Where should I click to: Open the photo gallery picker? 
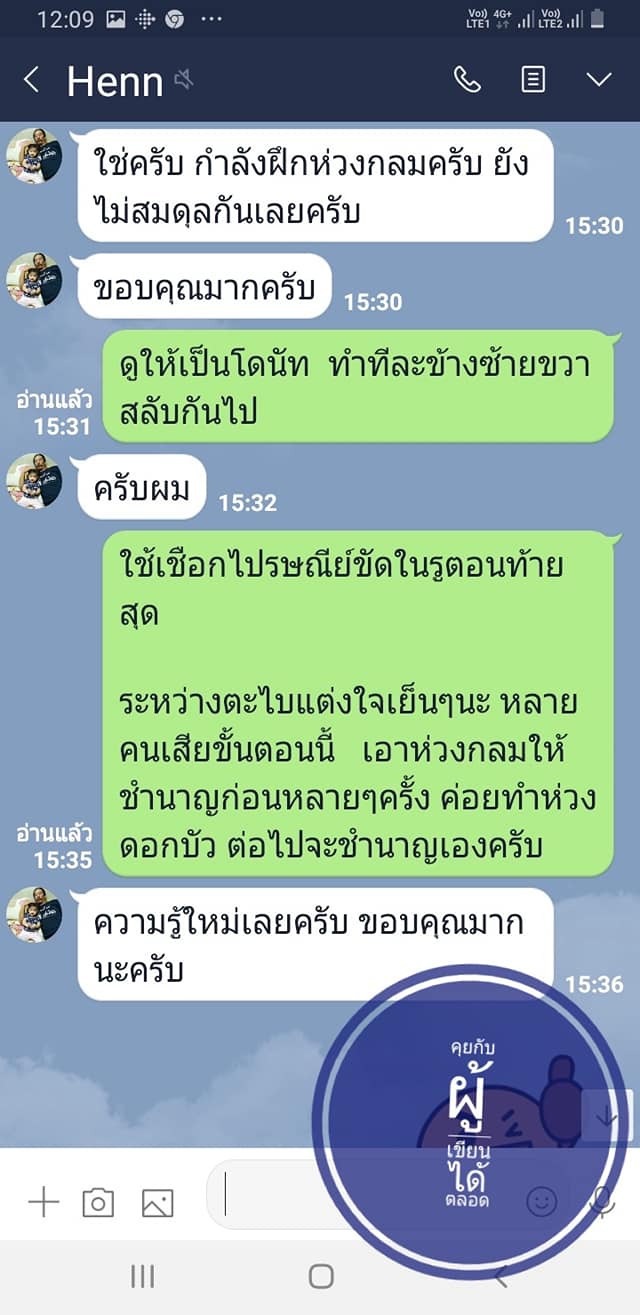click(157, 1202)
